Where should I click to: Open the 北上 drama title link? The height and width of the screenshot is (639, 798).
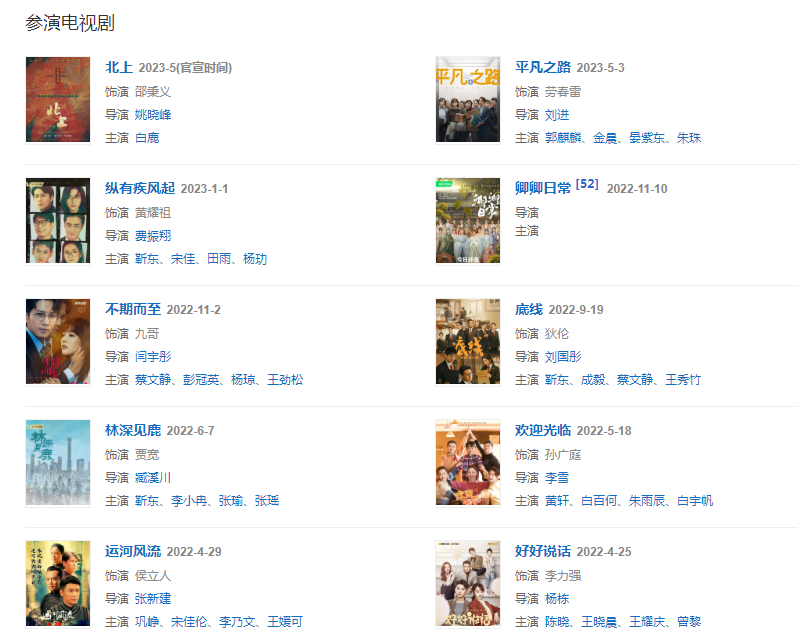[118, 67]
